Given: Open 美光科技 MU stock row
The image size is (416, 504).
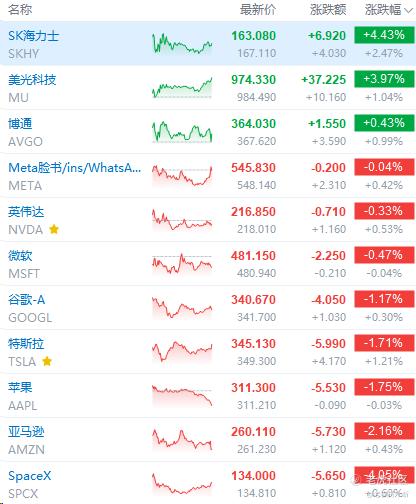Looking at the screenshot, I should pyautogui.click(x=208, y=88).
